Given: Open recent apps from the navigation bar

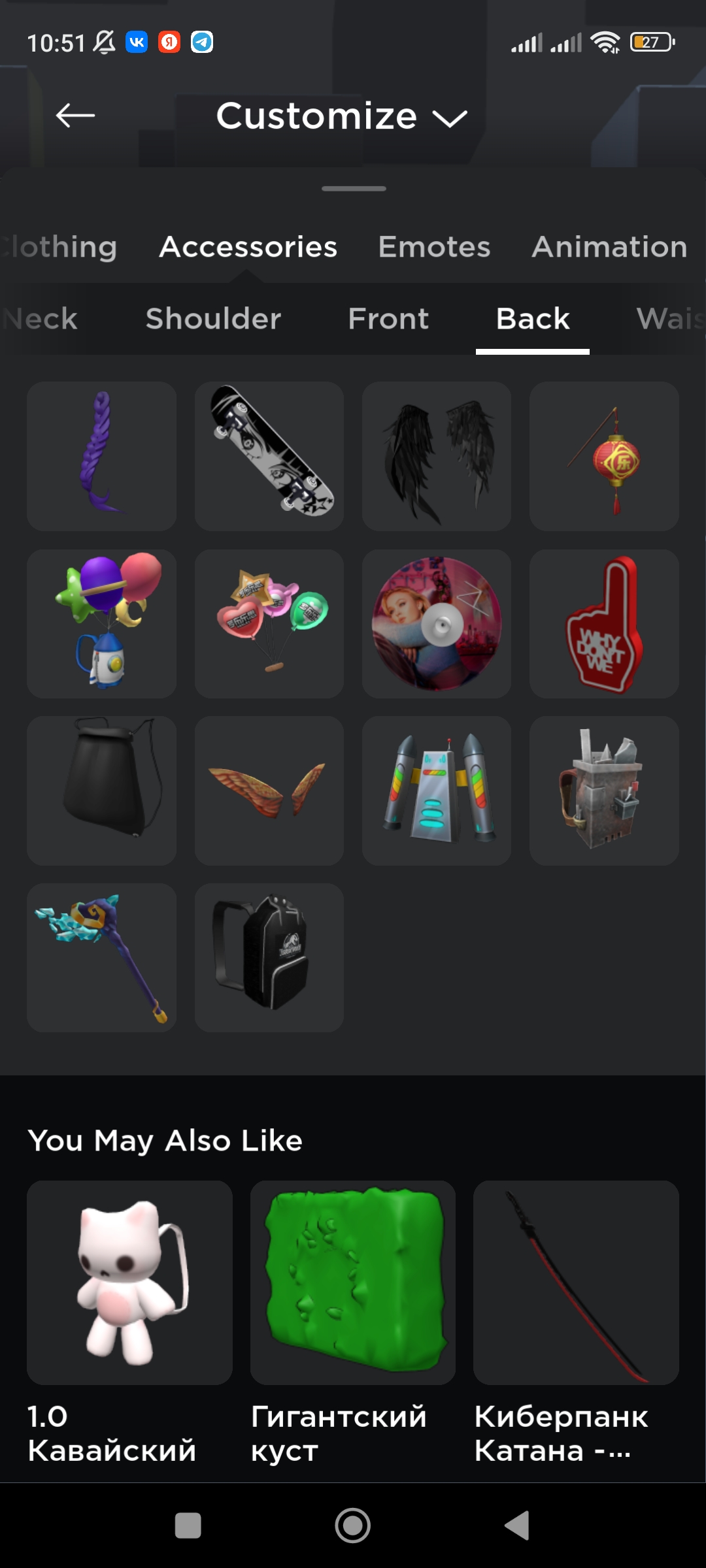Looking at the screenshot, I should coord(188,1526).
